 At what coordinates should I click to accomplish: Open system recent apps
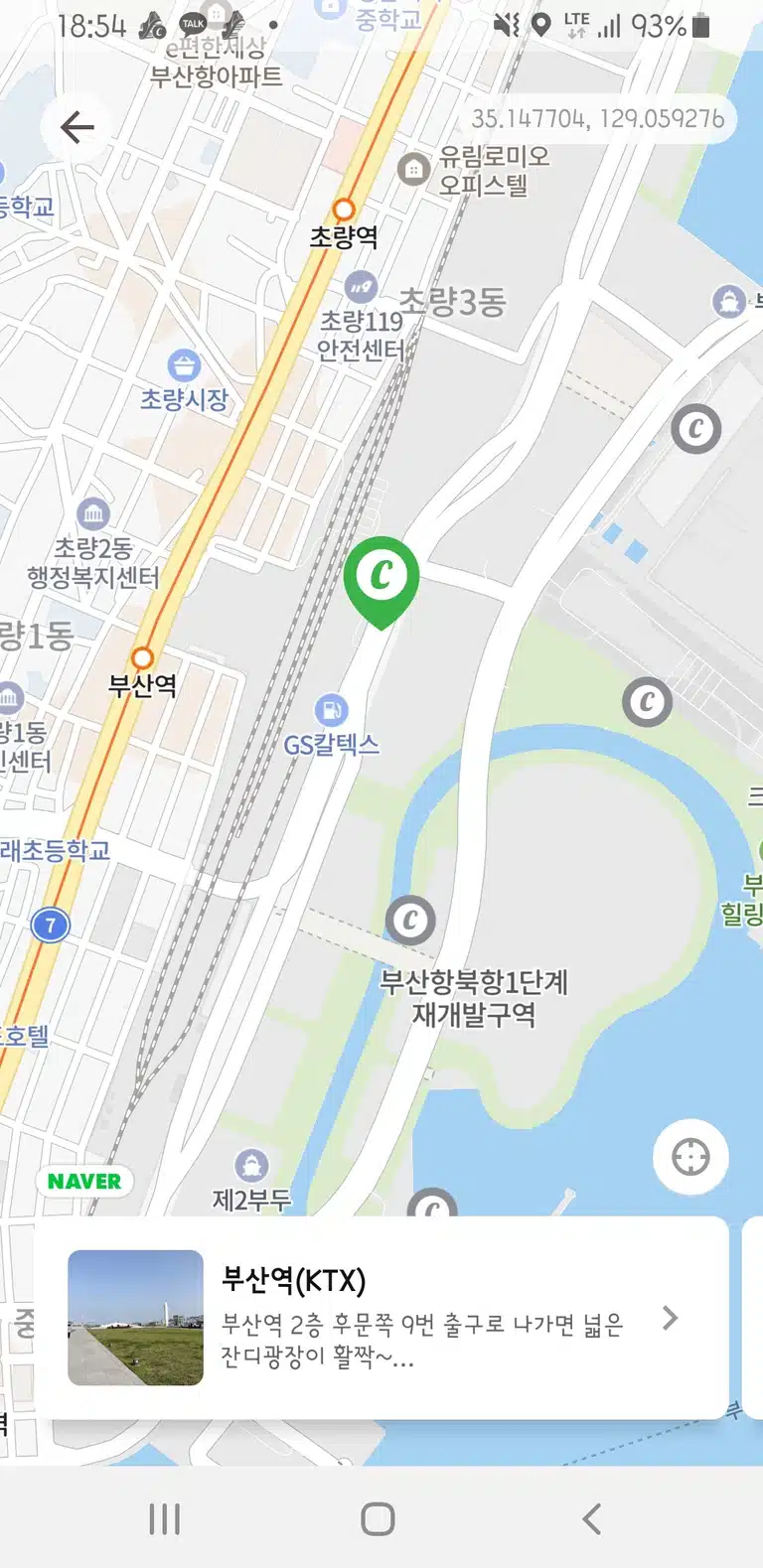(x=164, y=1518)
